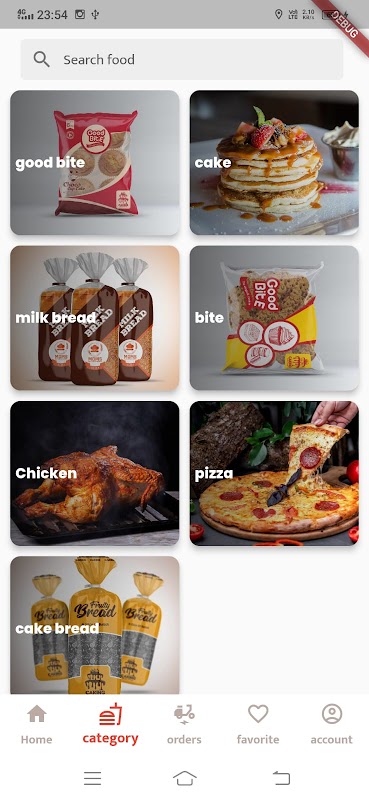Switch to the Home tab
This screenshot has width=369, height=800.
coord(37,724)
